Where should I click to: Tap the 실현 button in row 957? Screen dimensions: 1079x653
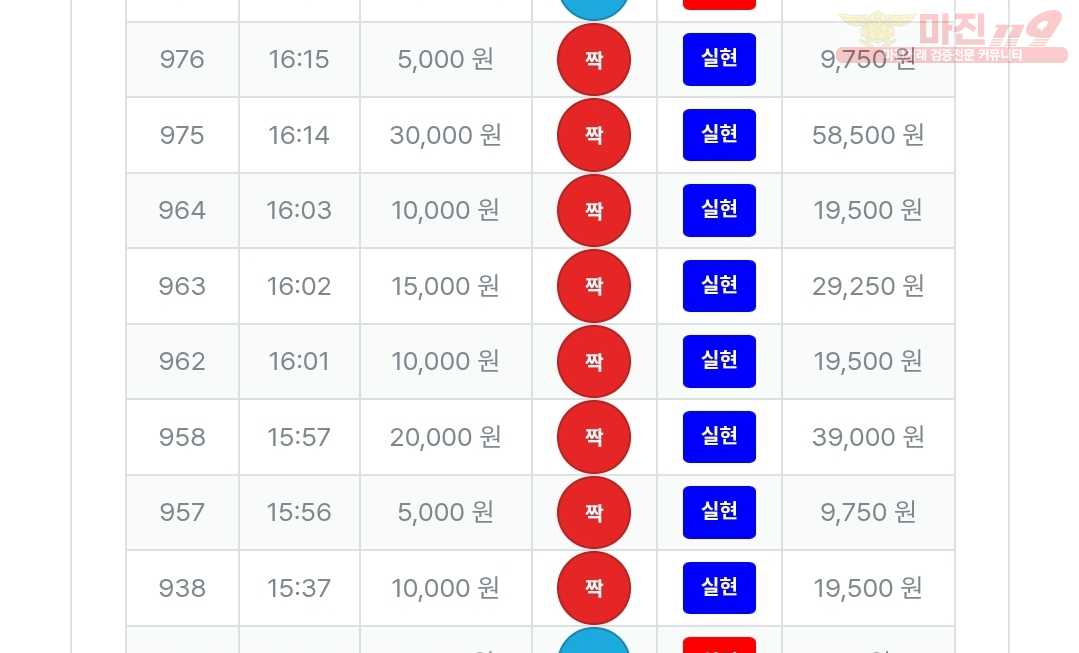click(x=719, y=512)
